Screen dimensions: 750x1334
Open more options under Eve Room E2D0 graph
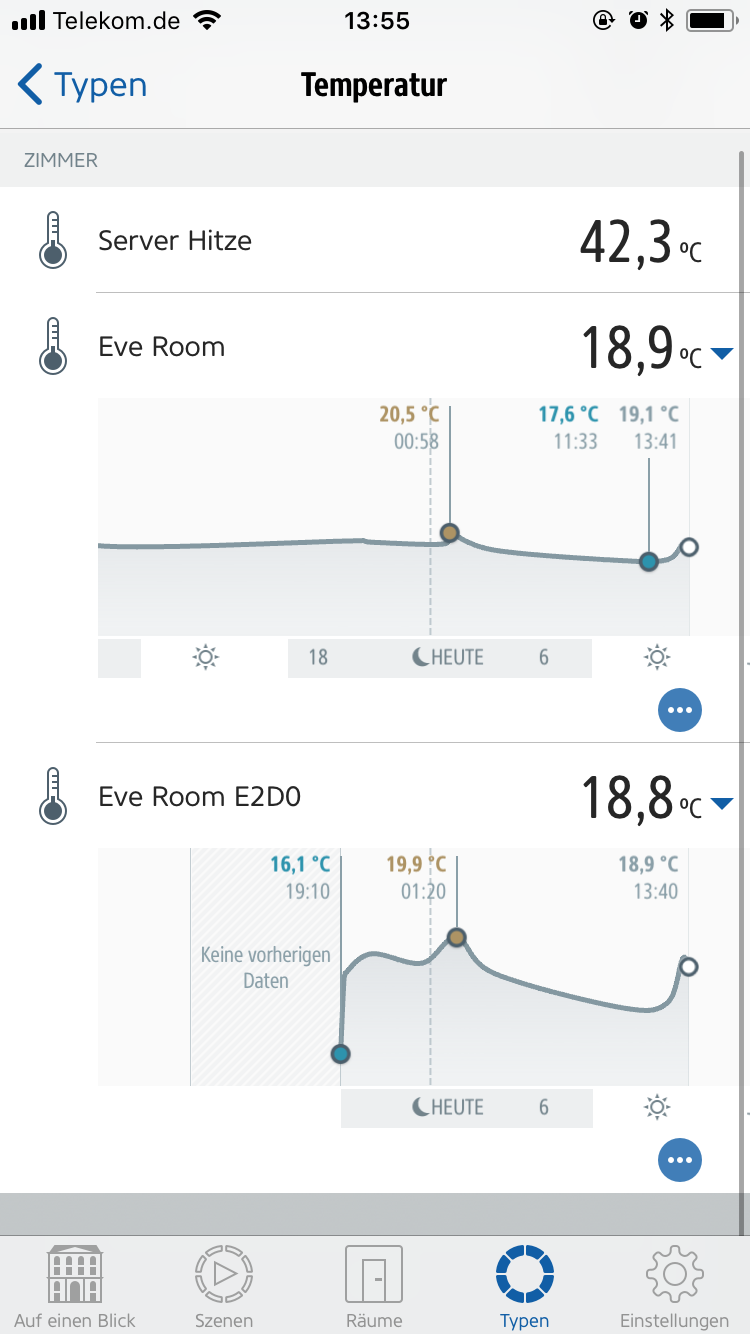680,1160
